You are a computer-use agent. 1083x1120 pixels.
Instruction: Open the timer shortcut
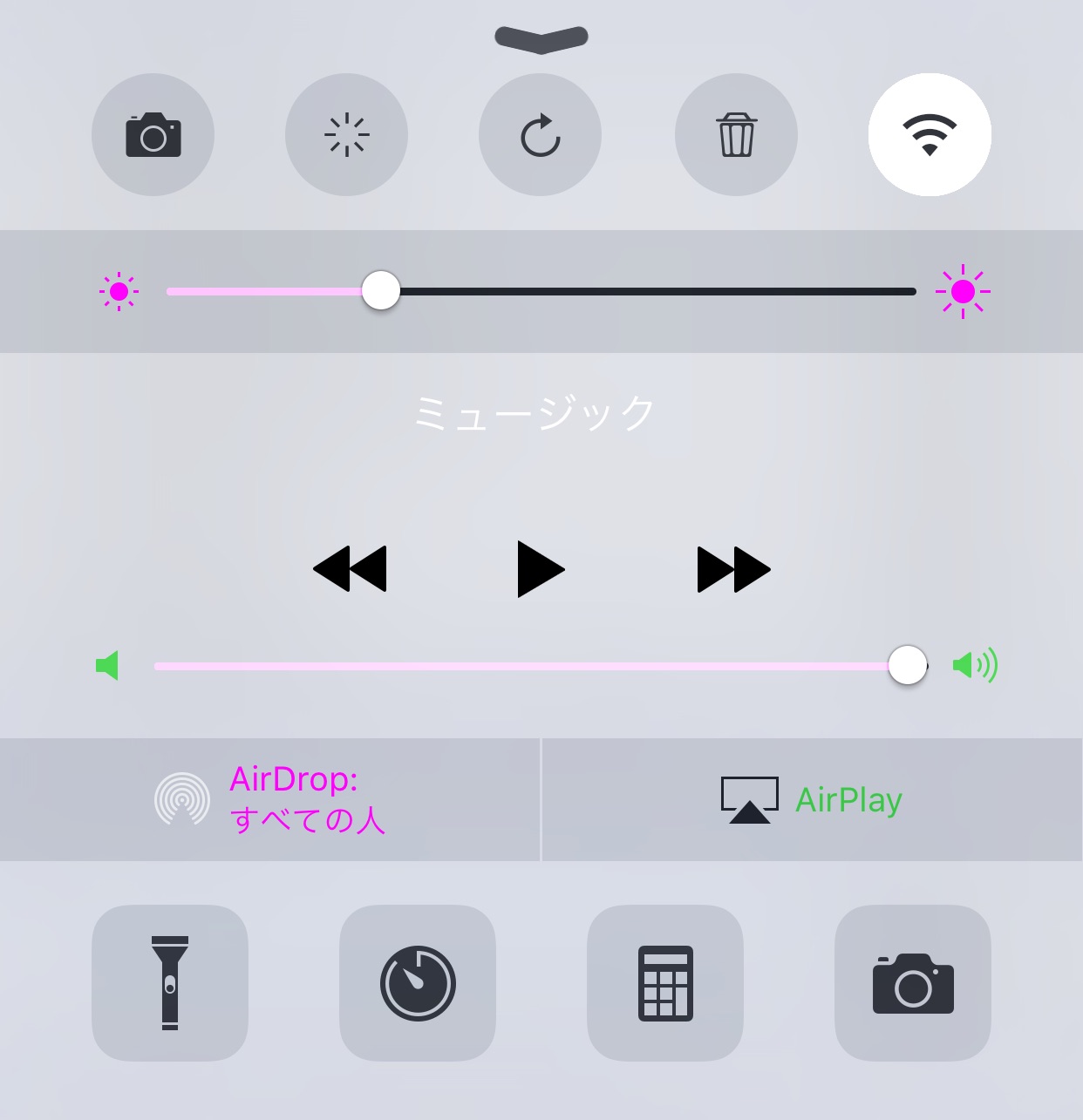click(x=418, y=982)
